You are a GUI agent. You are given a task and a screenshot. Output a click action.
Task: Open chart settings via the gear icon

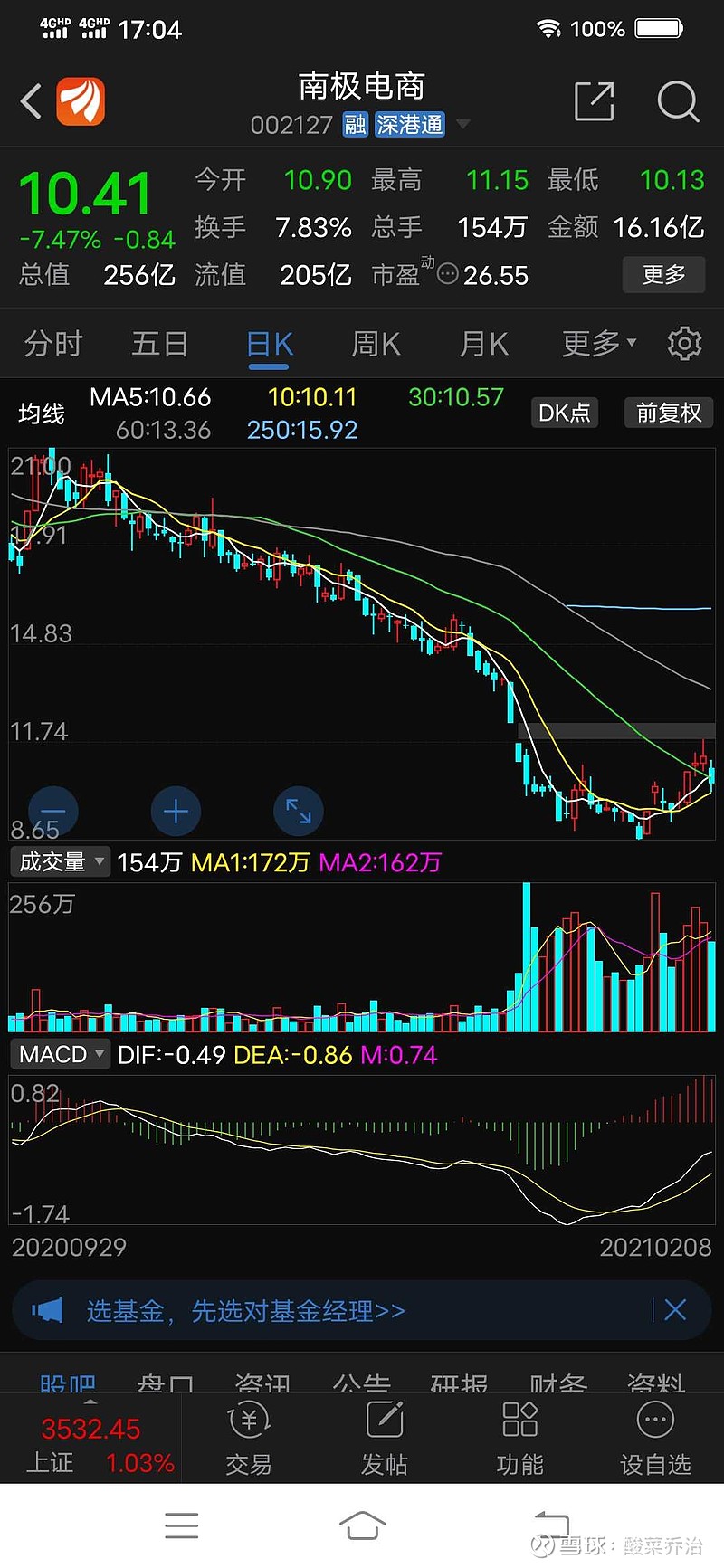pyautogui.click(x=684, y=343)
